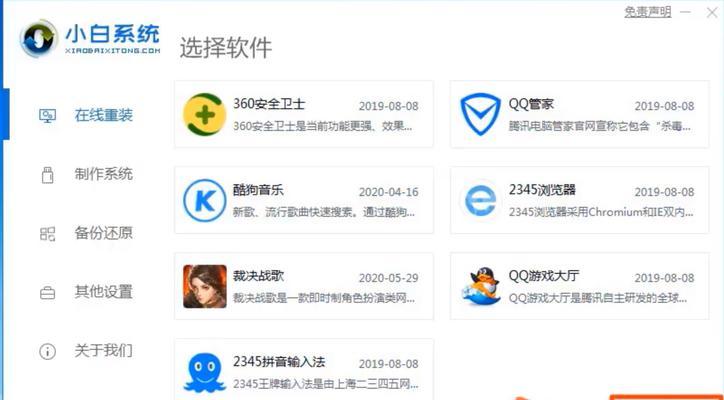Open 关于我们 page
This screenshot has width=724, height=400.
[x=103, y=351]
